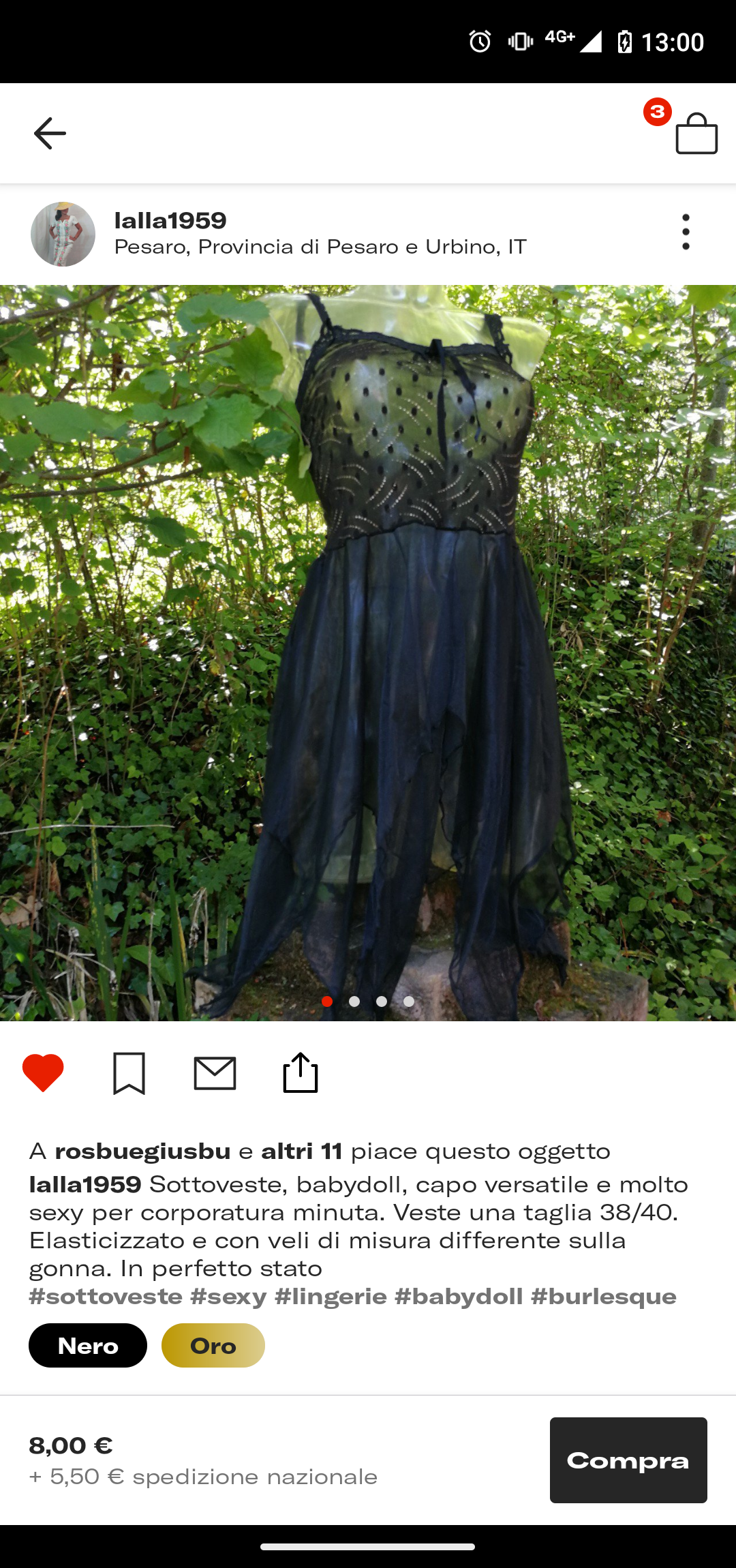See the altri 11 people who liked this
The height and width of the screenshot is (1568, 736).
(x=301, y=1151)
